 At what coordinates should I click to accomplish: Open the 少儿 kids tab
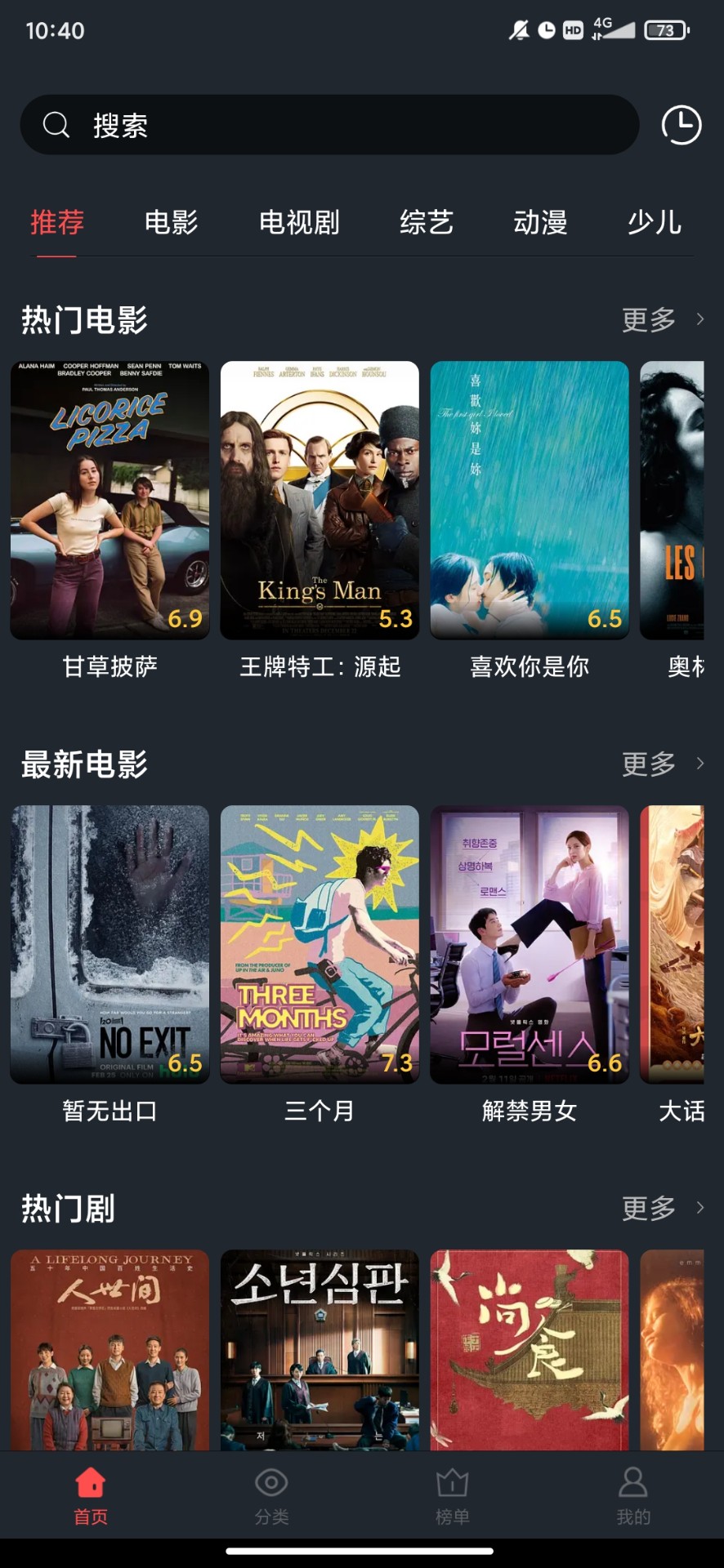point(655,222)
